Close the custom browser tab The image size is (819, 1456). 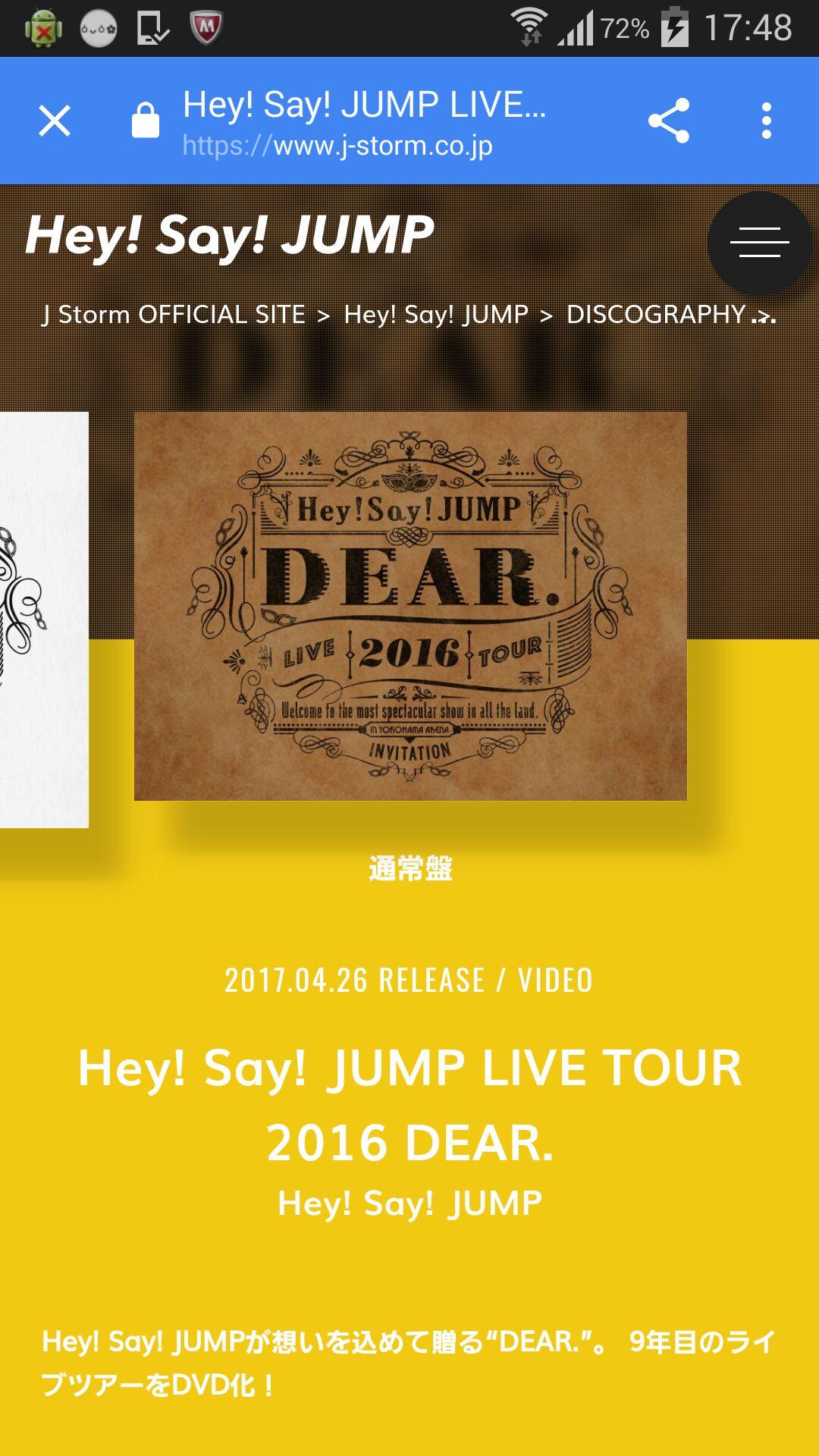(55, 121)
